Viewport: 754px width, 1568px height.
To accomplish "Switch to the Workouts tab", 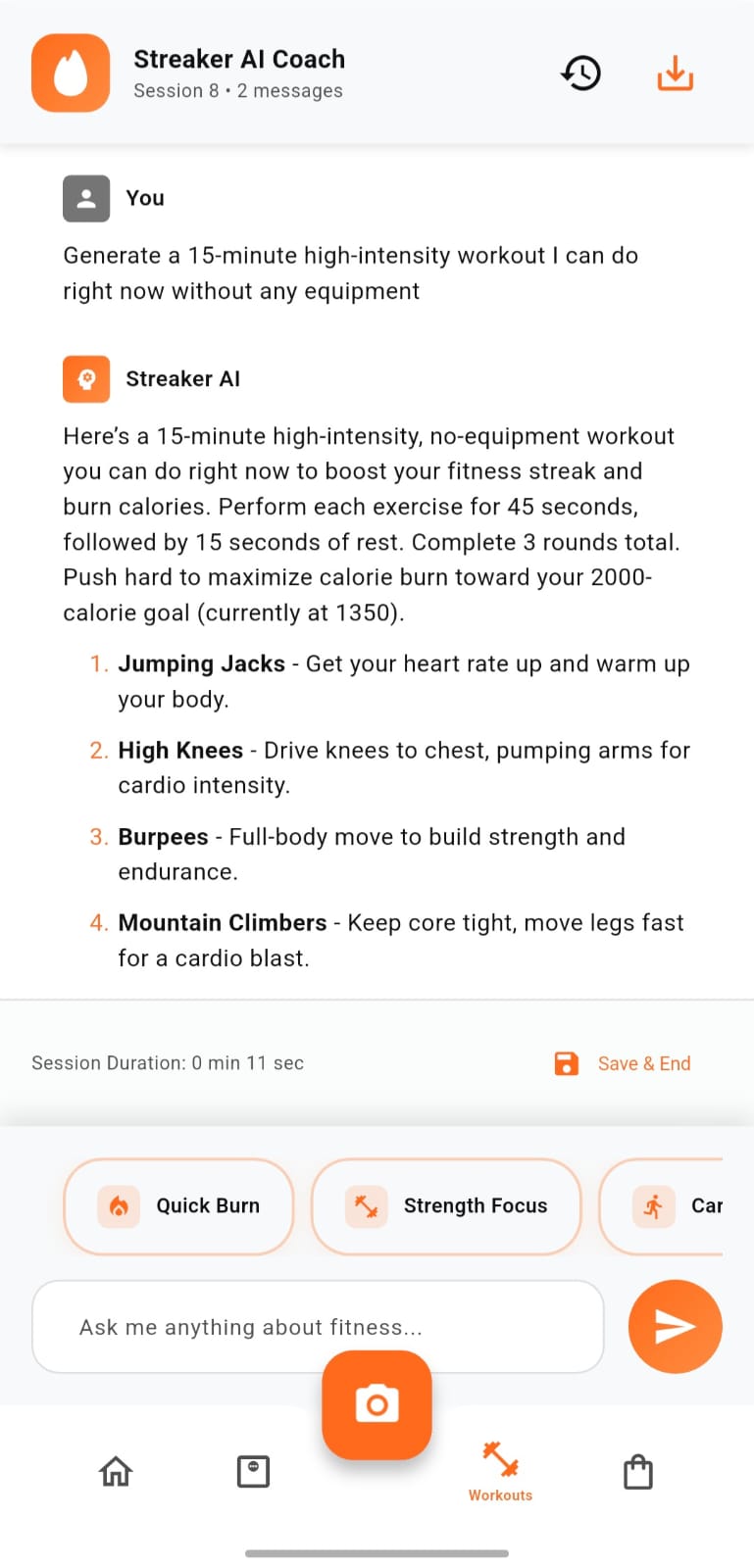I will pos(500,1470).
